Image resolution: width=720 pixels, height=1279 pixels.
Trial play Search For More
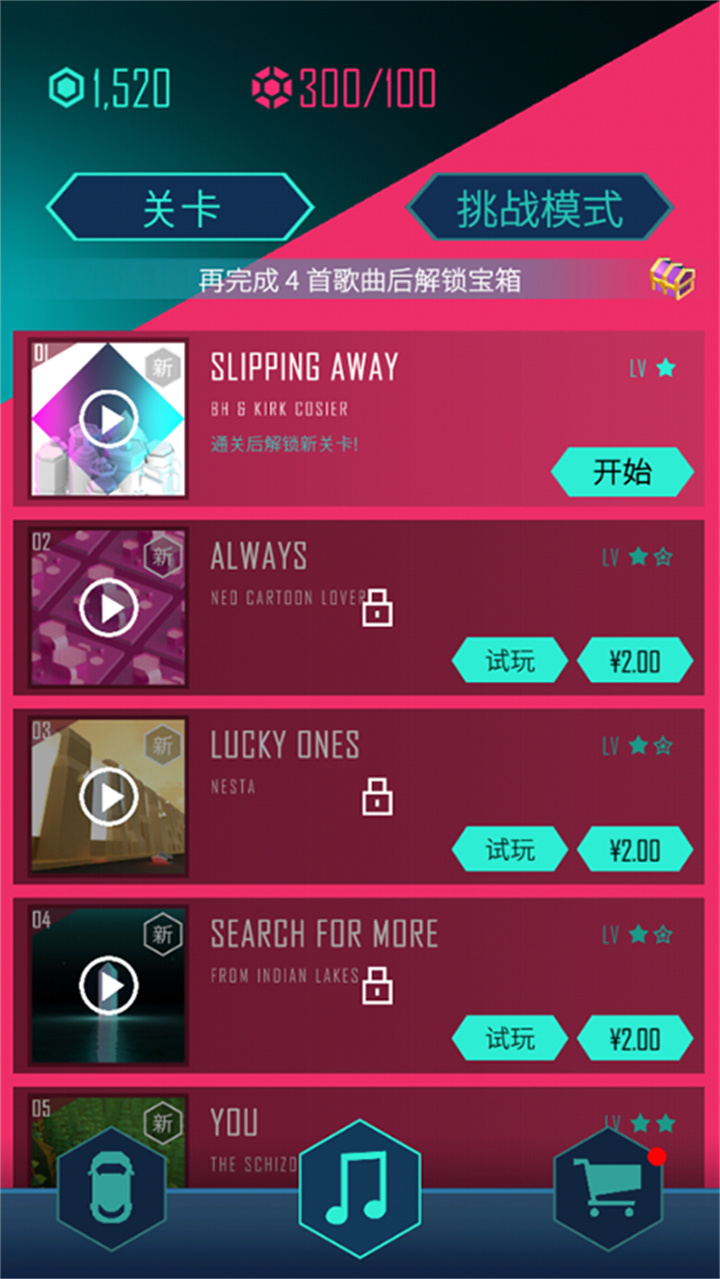[x=509, y=1039]
